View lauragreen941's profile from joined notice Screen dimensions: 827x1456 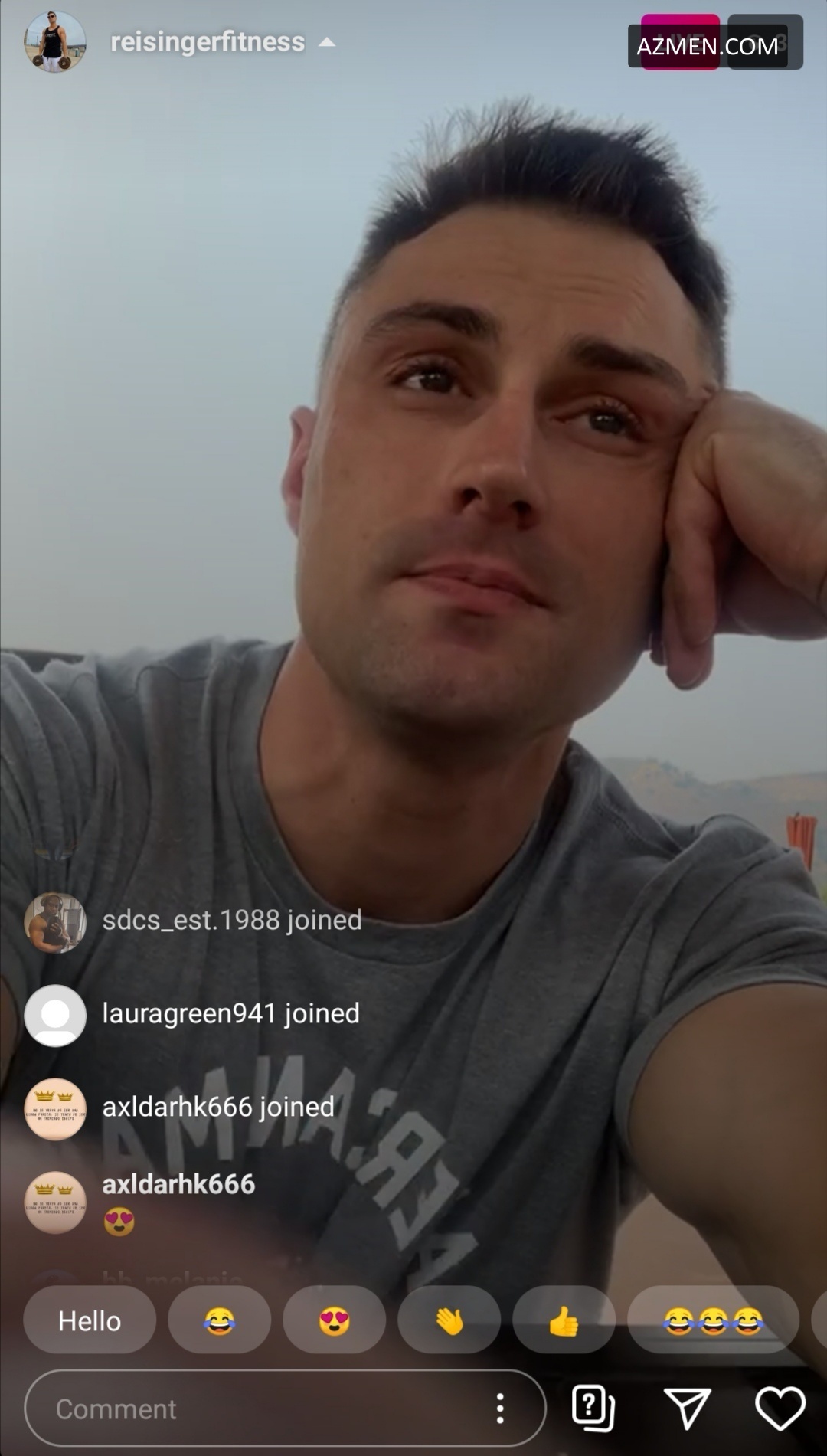coord(55,1016)
